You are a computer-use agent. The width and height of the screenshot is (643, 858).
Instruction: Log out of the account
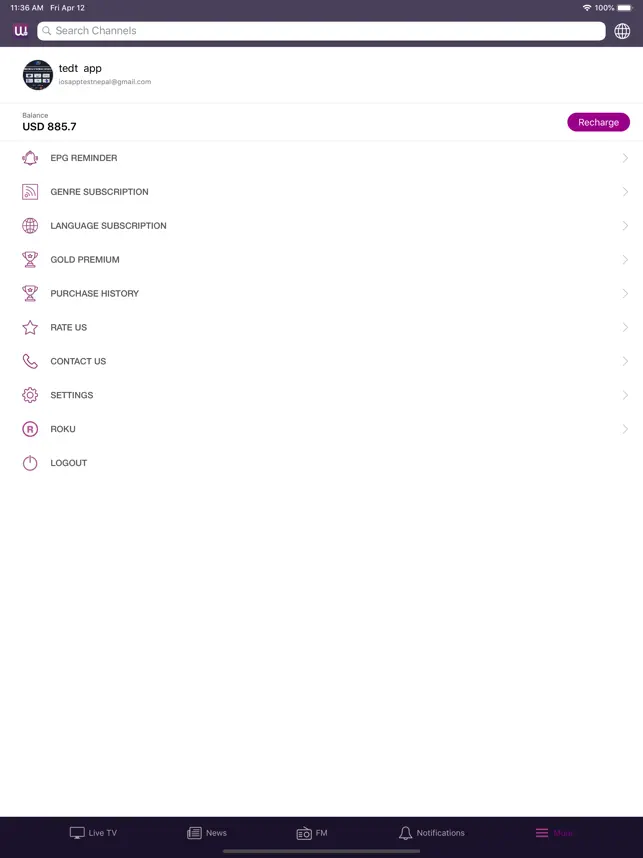click(68, 464)
